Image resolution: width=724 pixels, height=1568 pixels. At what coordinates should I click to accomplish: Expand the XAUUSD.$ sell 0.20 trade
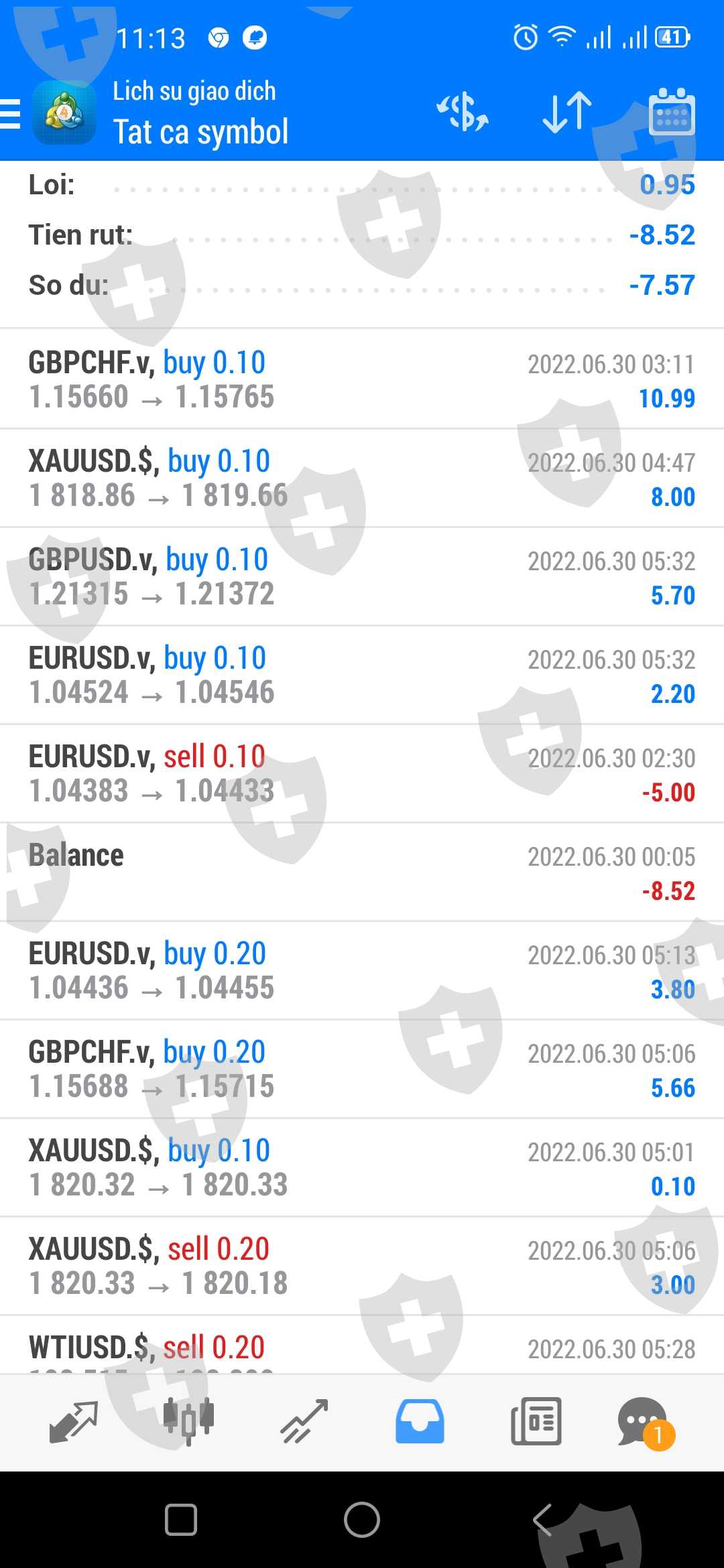coord(362,1266)
